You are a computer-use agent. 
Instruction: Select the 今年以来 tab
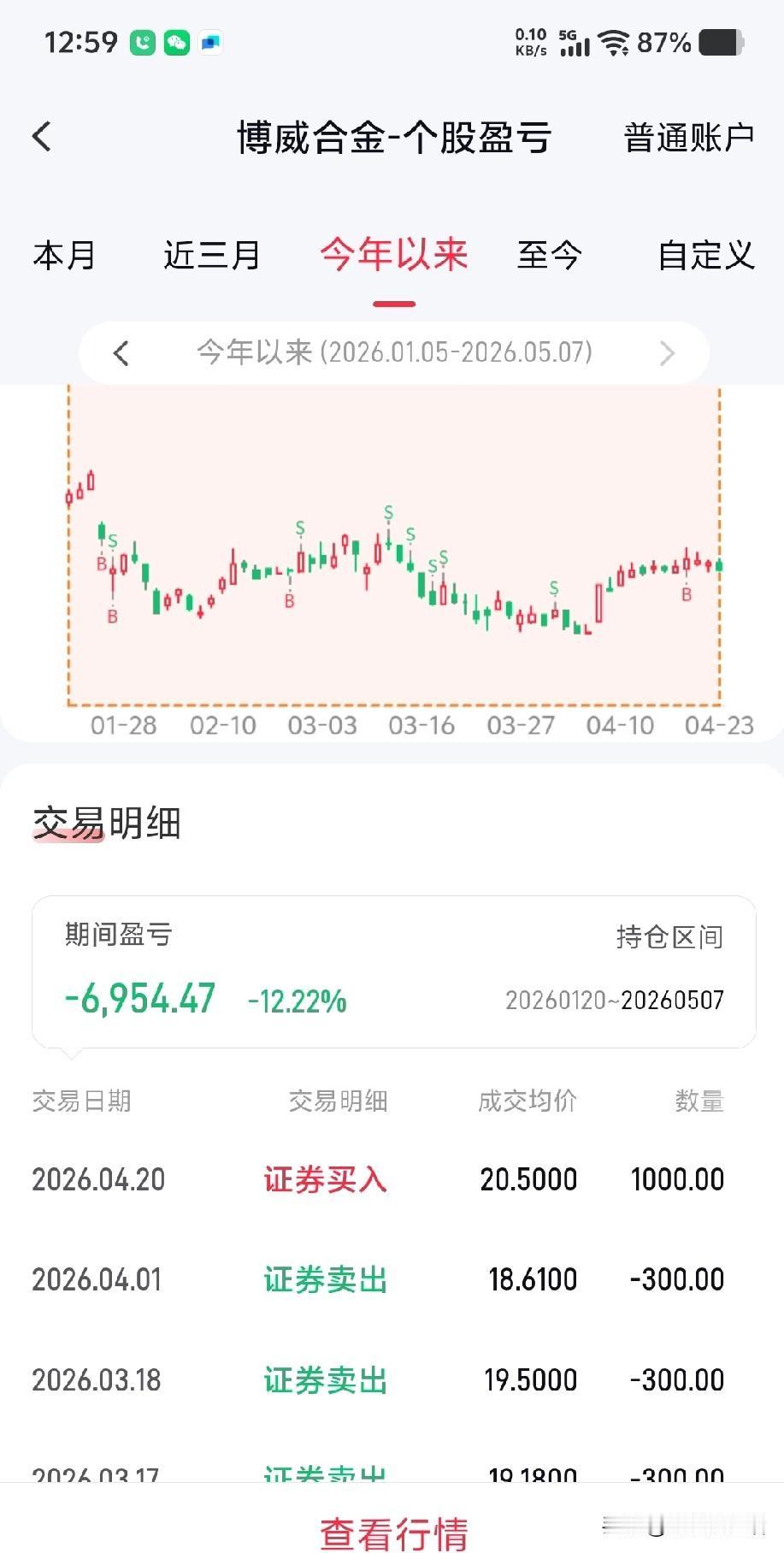click(394, 255)
